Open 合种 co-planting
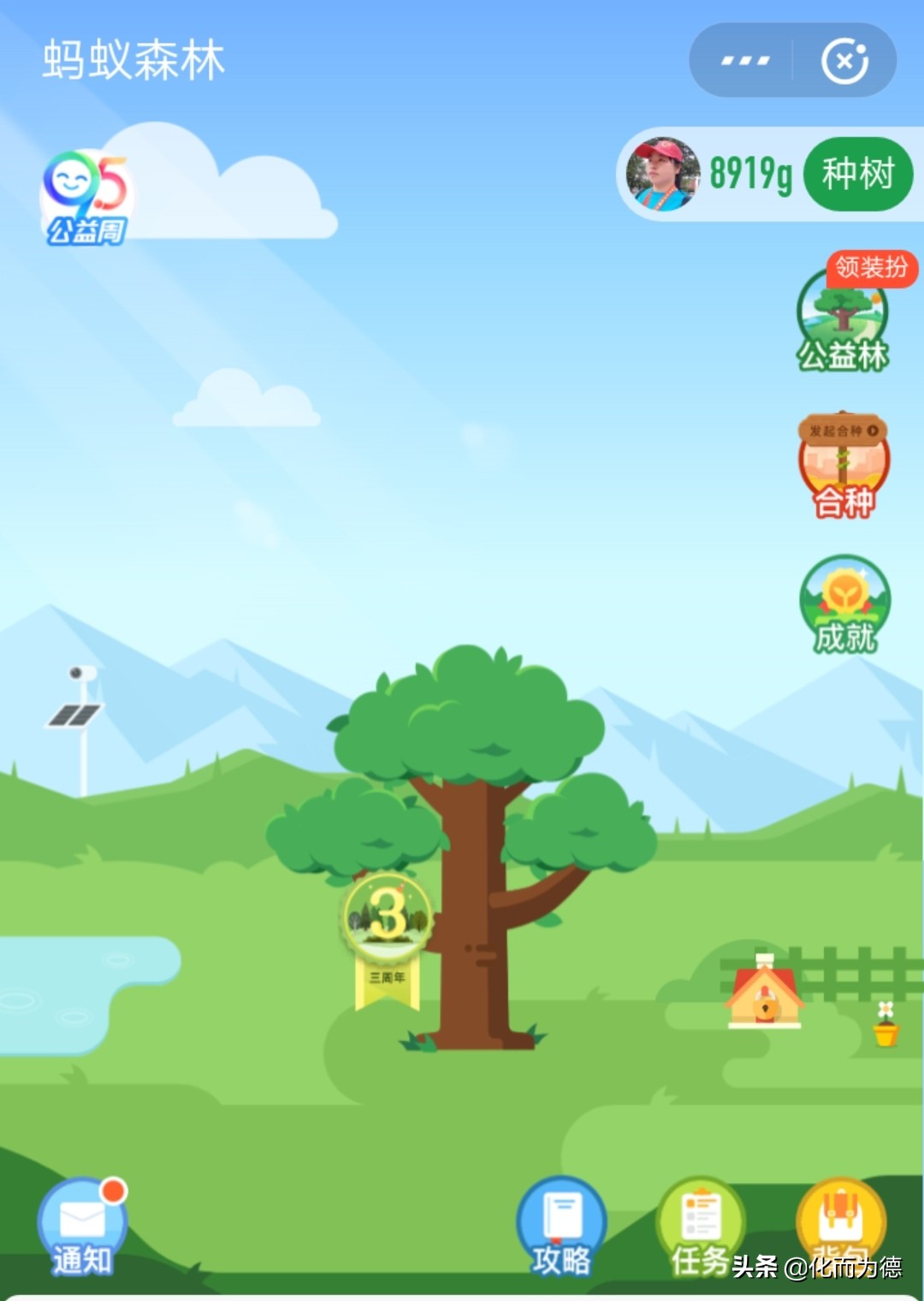Screen dimensions: 924x1301 (x=844, y=466)
